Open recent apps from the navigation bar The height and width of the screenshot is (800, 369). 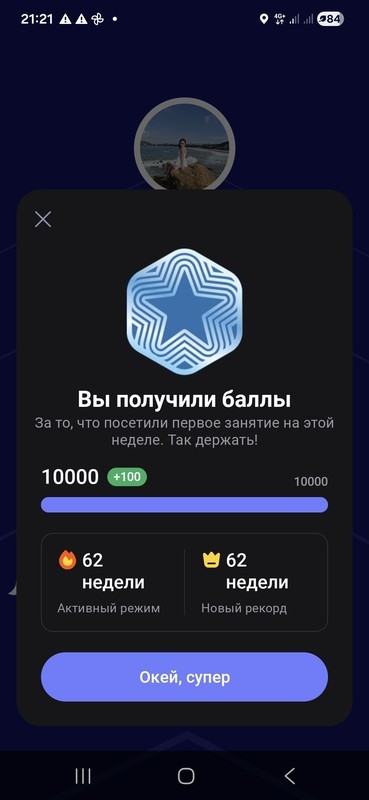point(83,776)
